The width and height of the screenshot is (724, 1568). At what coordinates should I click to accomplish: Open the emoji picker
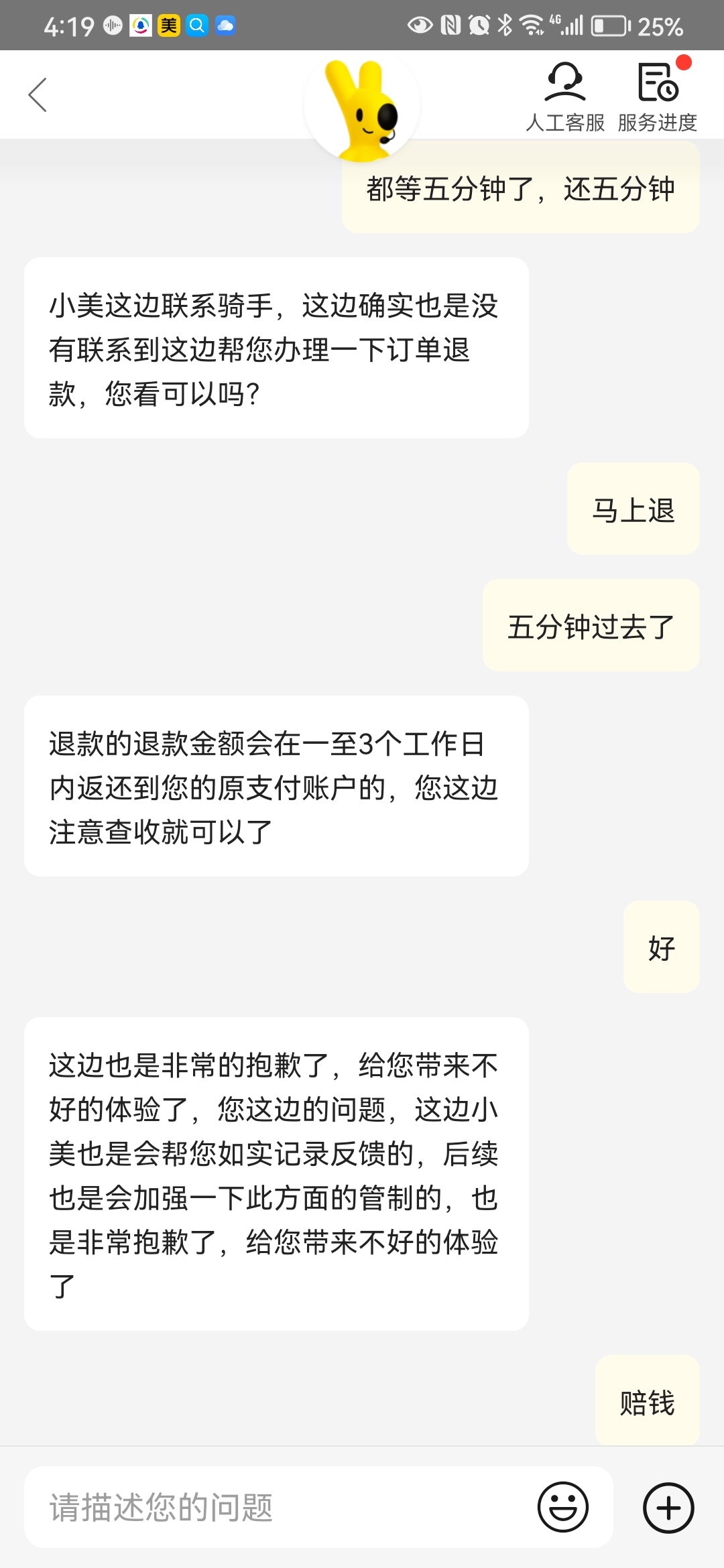562,1507
